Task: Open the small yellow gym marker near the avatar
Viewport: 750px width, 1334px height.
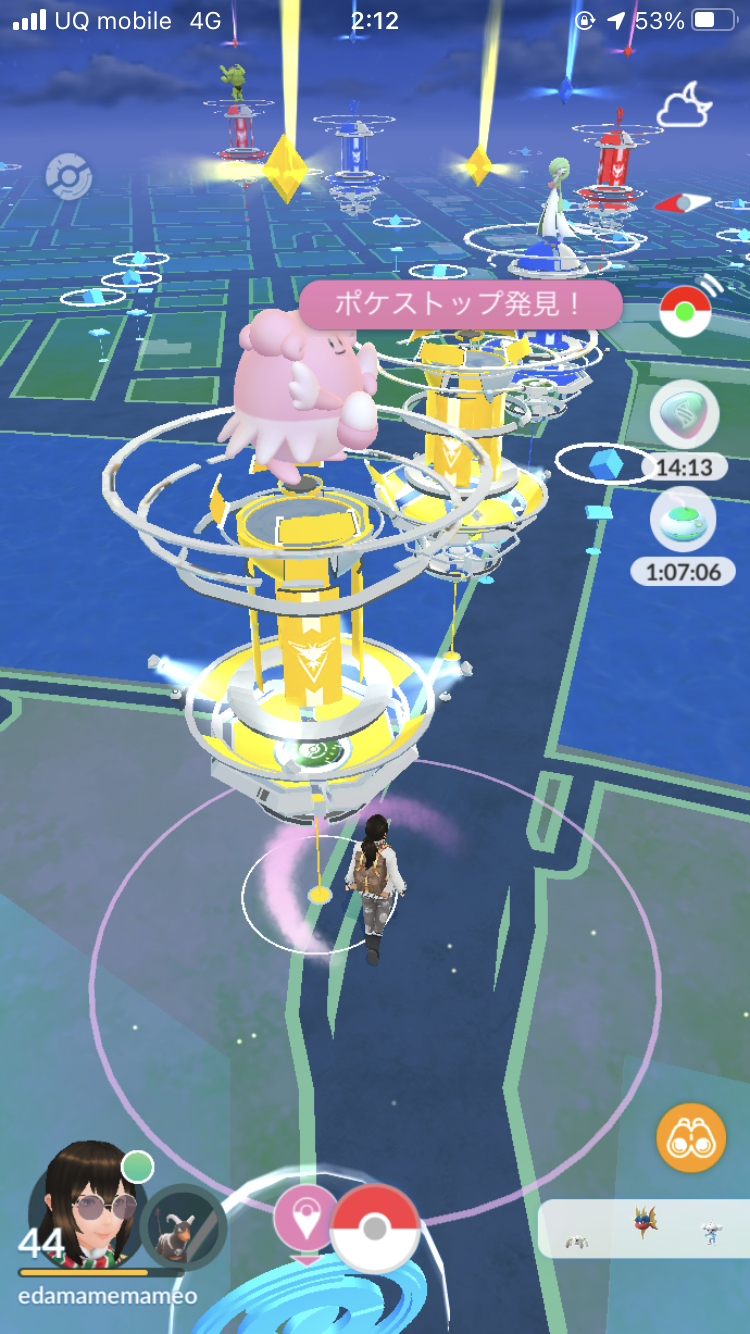Action: click(x=319, y=893)
